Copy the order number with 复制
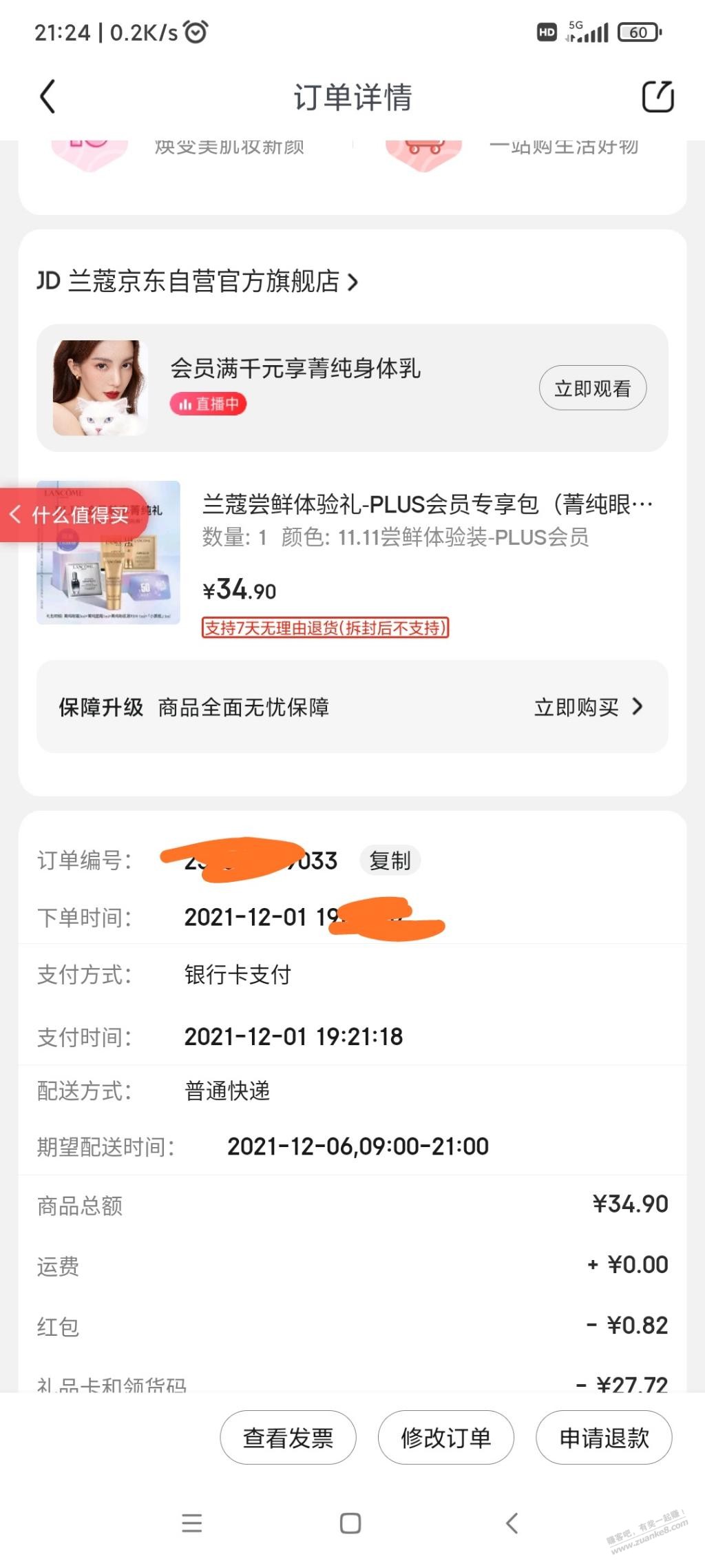This screenshot has height=1568, width=705. pos(390,860)
